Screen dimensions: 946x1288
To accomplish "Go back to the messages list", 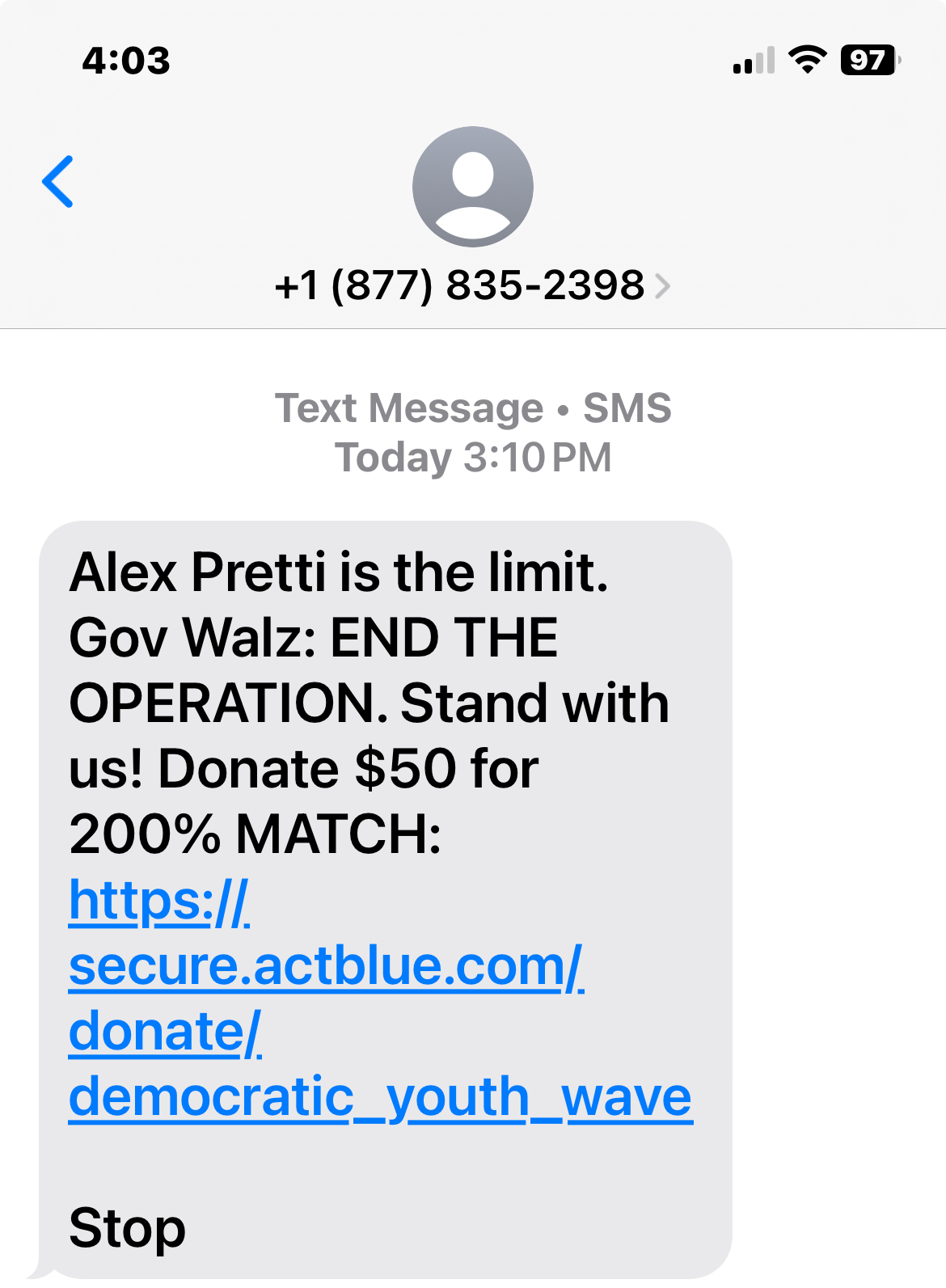I will click(58, 182).
